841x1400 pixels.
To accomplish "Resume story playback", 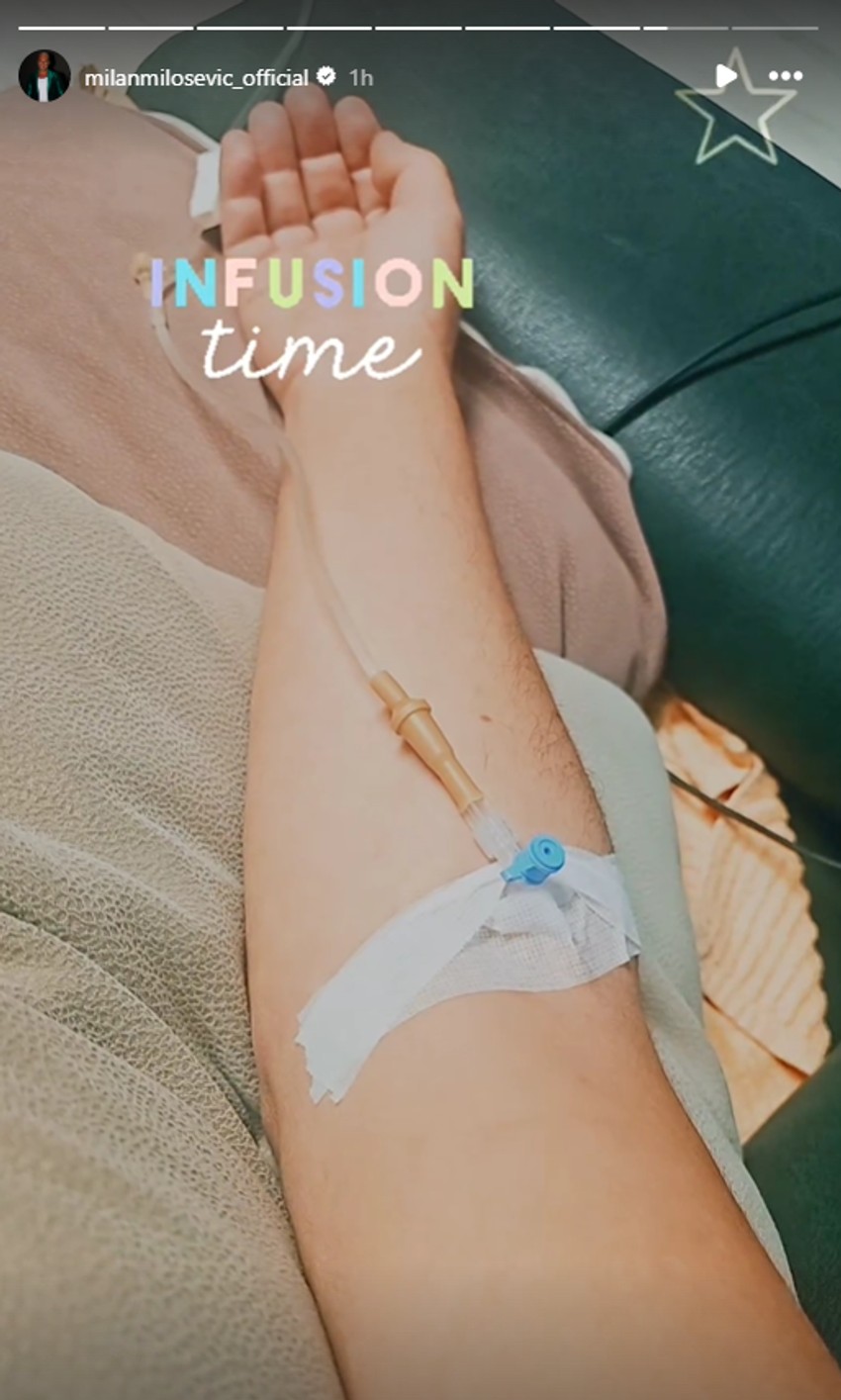I will [725, 76].
